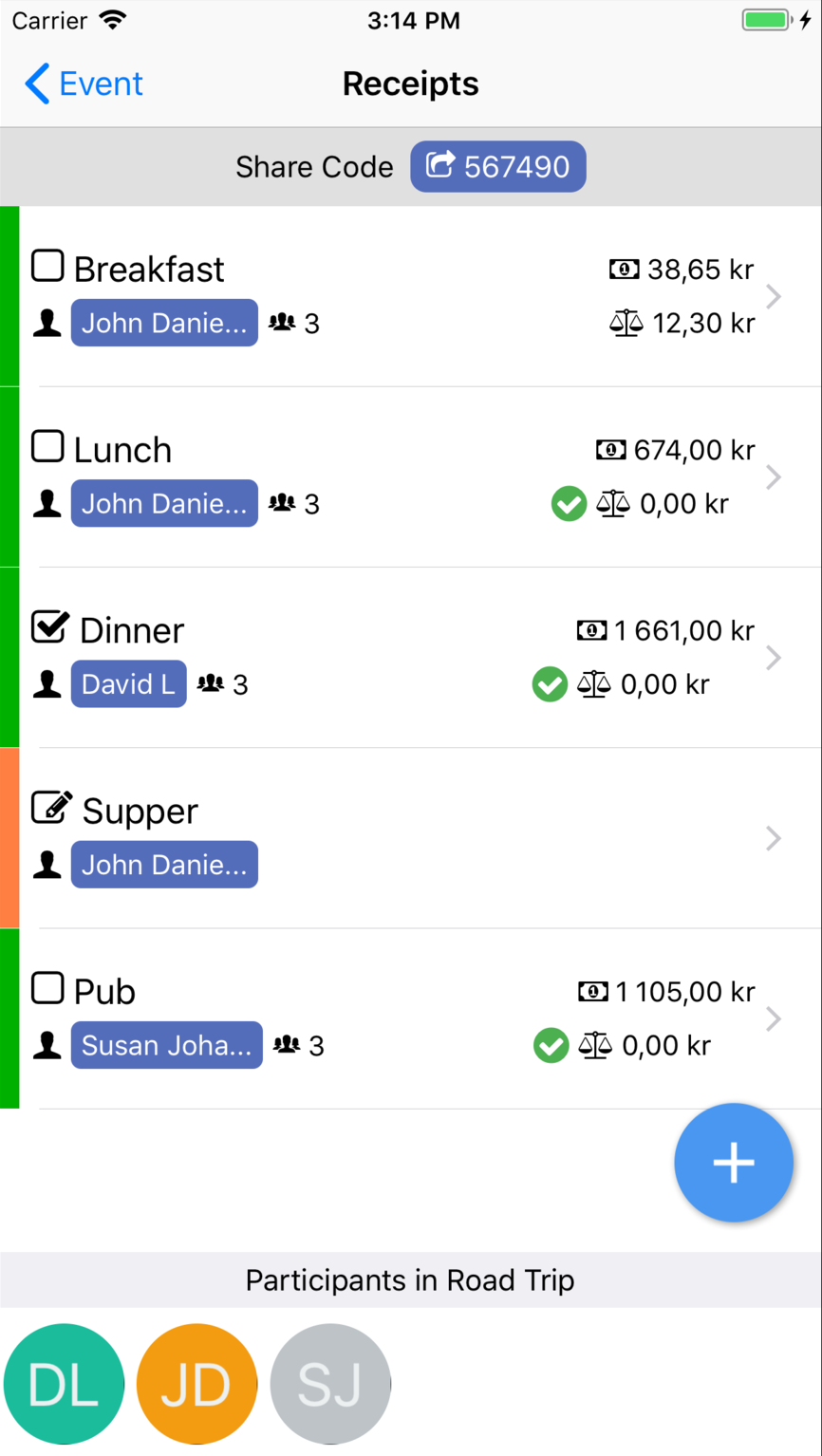This screenshot has width=822, height=1456.
Task: Add a new receipt with plus button
Action: click(x=734, y=1163)
